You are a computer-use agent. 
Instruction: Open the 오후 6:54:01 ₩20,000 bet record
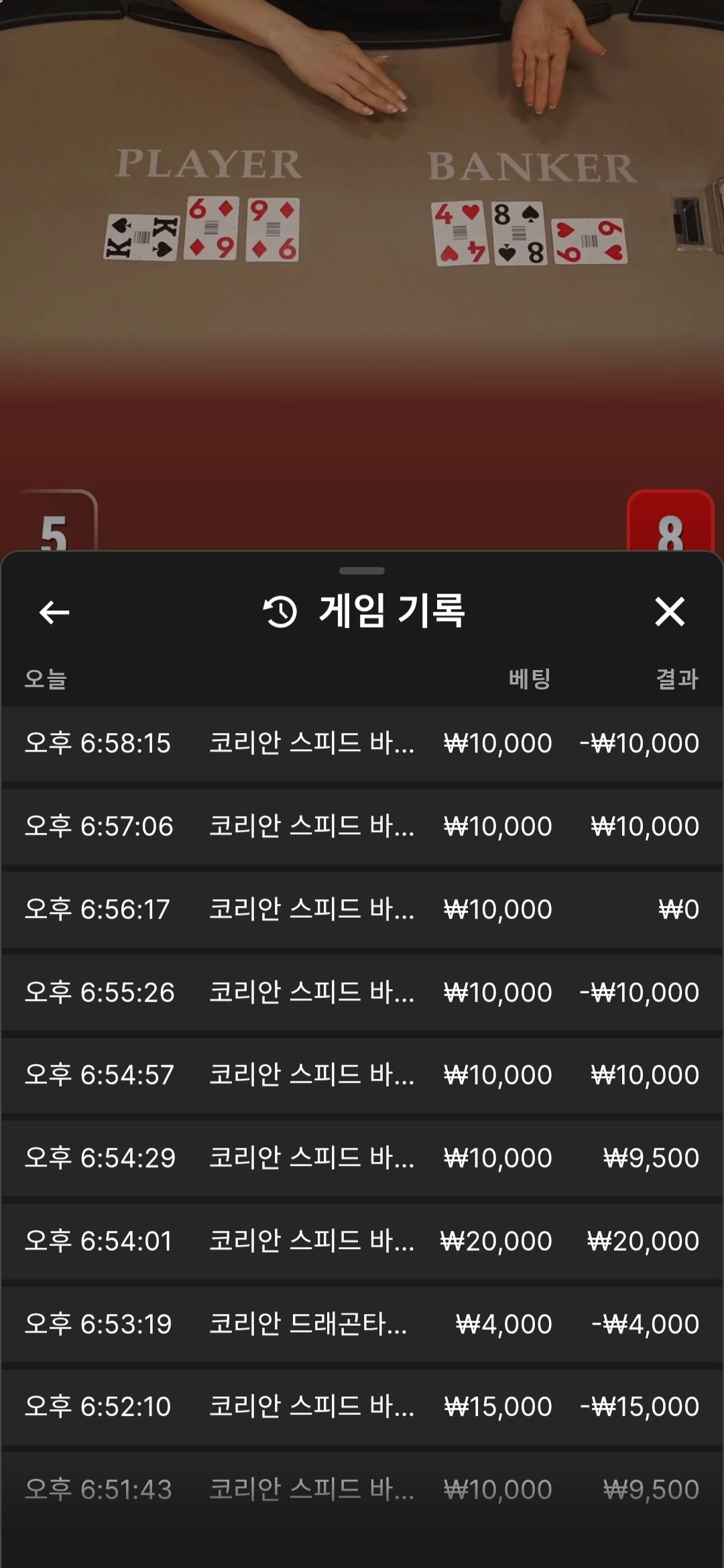tap(362, 1241)
